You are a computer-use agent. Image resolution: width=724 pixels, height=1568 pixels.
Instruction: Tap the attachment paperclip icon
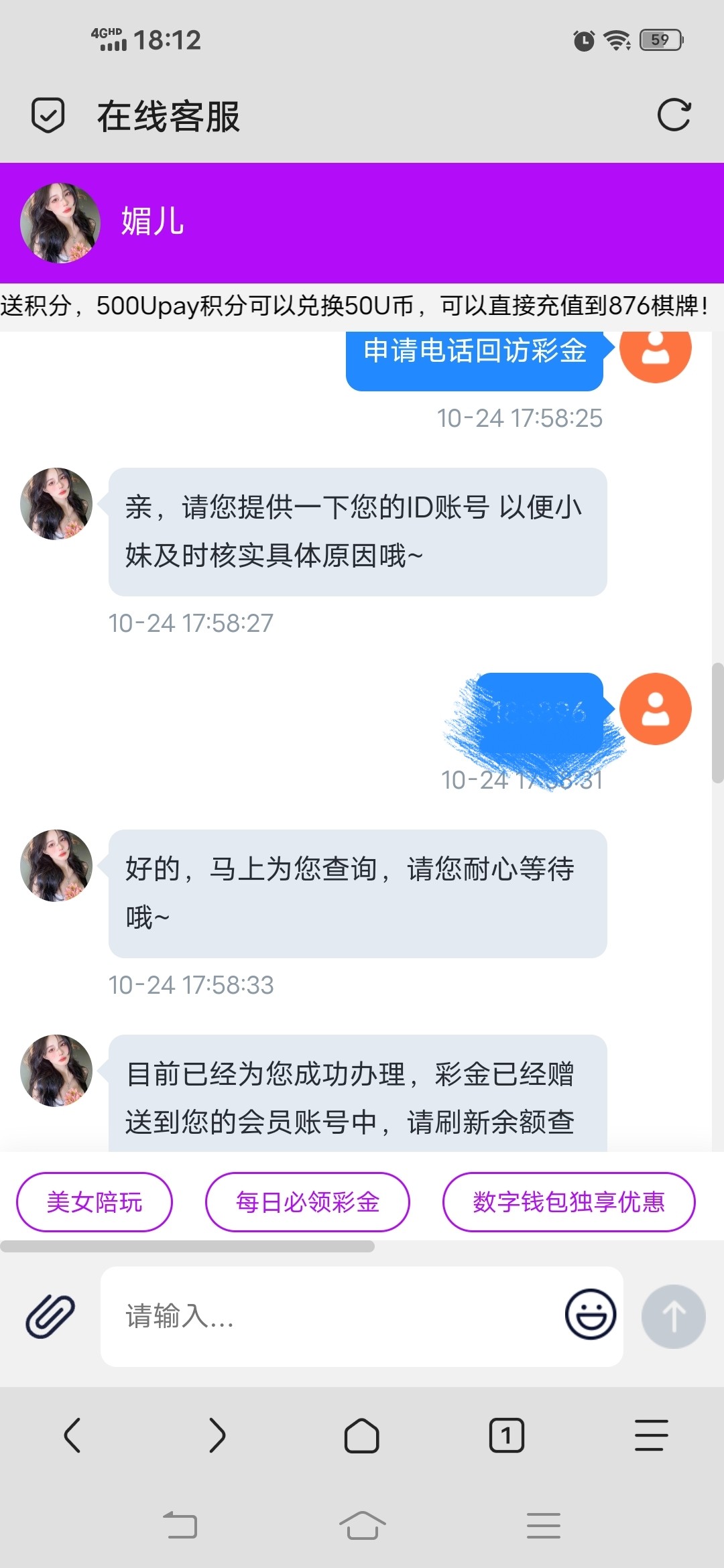[50, 1316]
